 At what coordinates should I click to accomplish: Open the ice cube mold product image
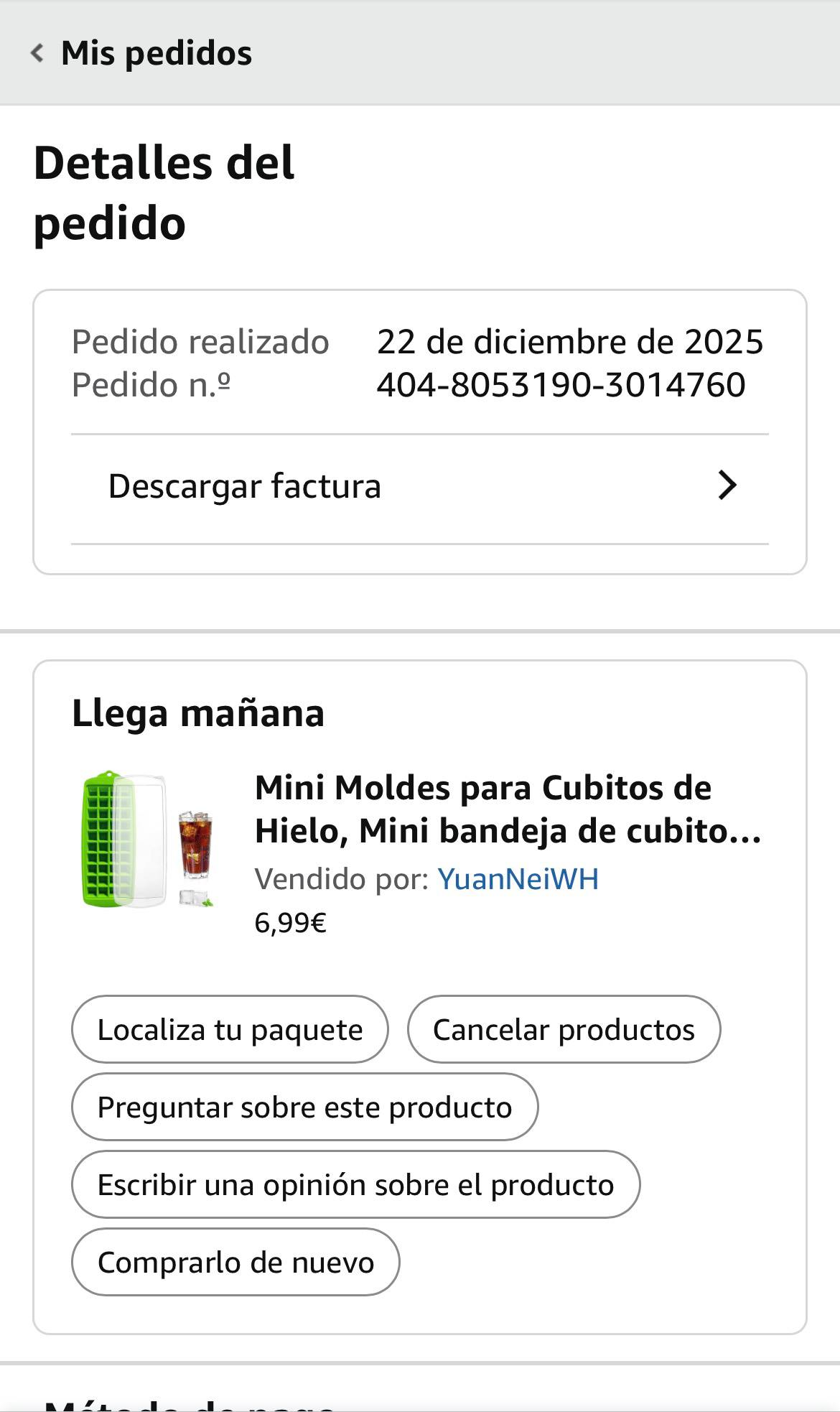pyautogui.click(x=149, y=839)
